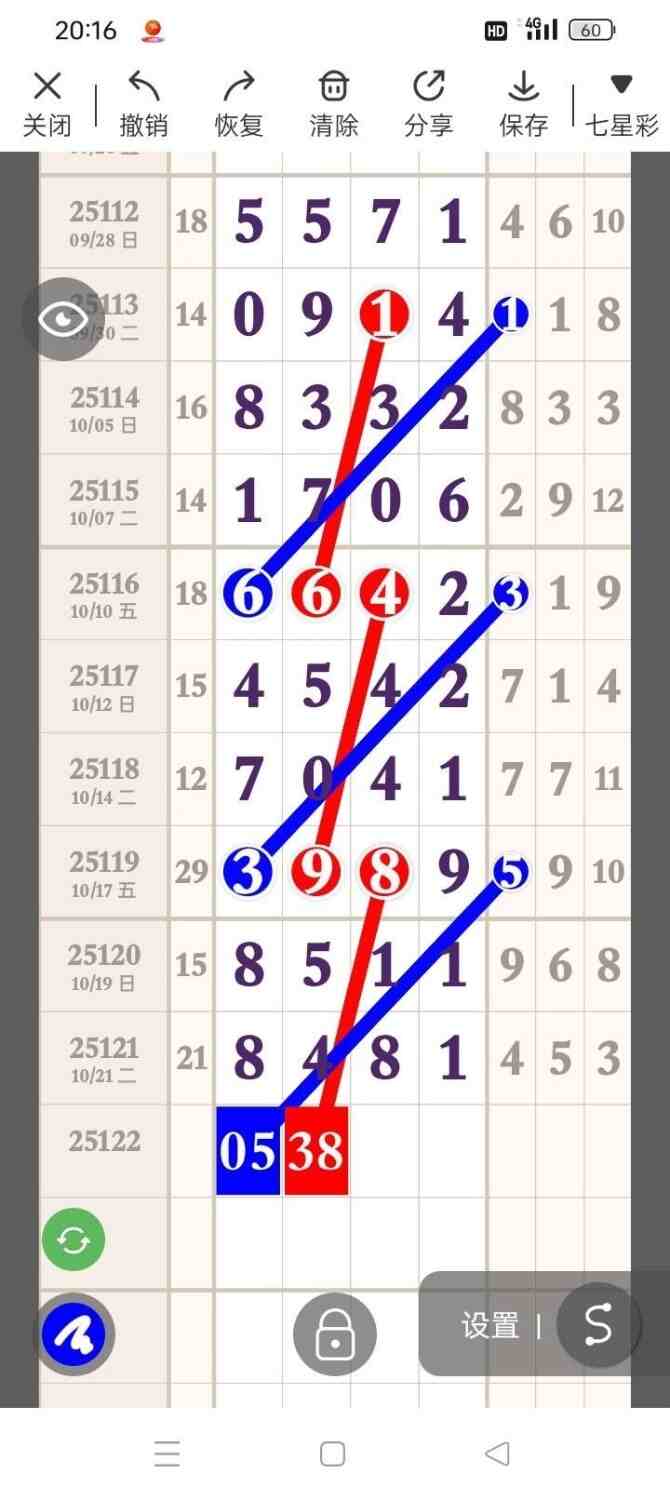
Task: Tap the green refresh button
Action: click(74, 1240)
